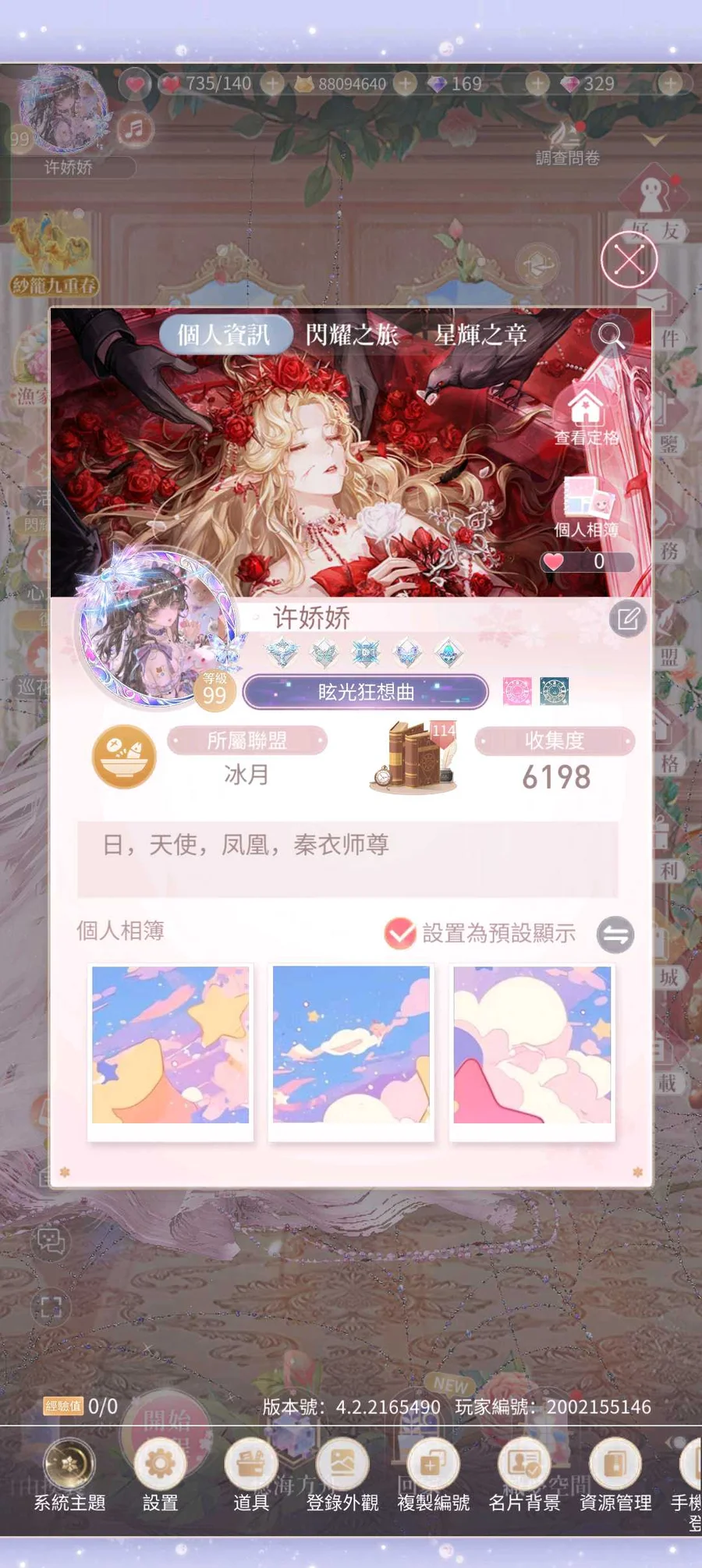
Task: Open the first album photo with star
Action: 170,1052
